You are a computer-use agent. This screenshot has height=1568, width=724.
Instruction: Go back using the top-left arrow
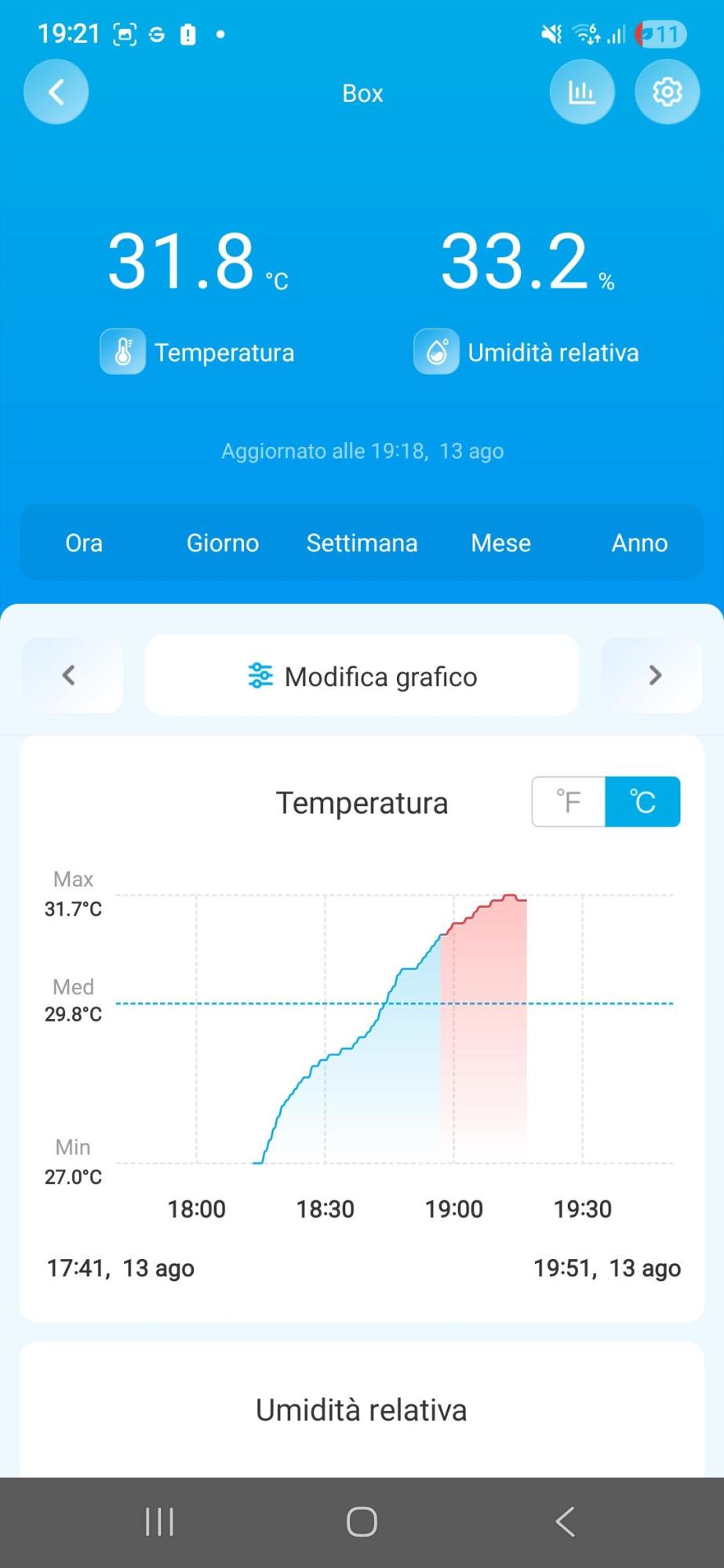pos(56,93)
